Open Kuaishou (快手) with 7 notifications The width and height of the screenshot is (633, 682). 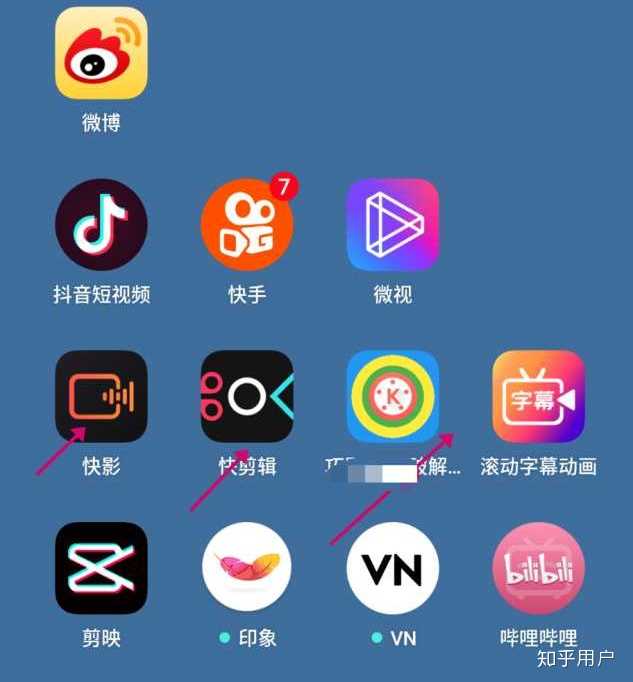247,225
